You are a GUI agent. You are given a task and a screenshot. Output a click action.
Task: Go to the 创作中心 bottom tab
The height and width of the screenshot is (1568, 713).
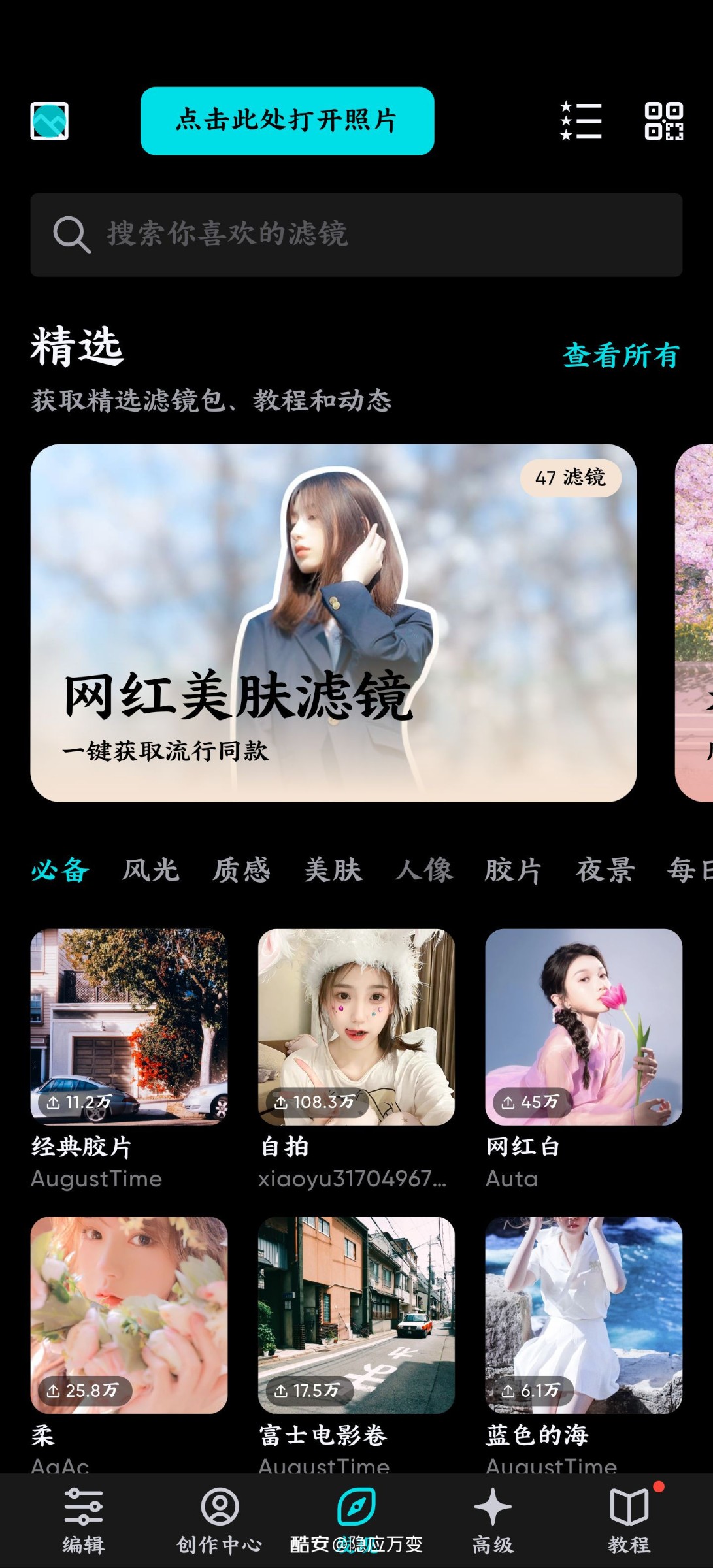(x=220, y=1520)
